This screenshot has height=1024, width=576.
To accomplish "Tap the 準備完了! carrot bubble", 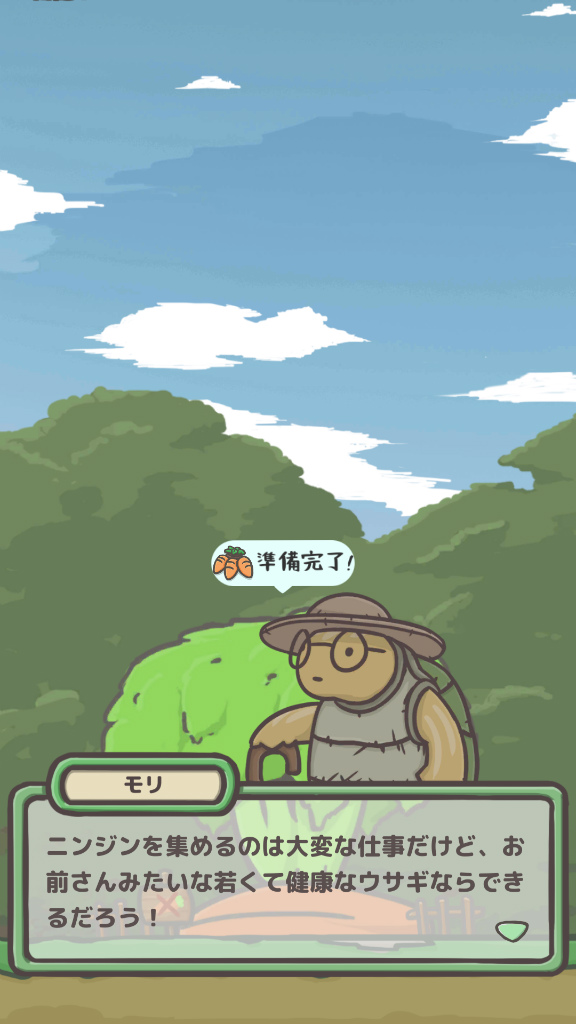I will tap(283, 564).
